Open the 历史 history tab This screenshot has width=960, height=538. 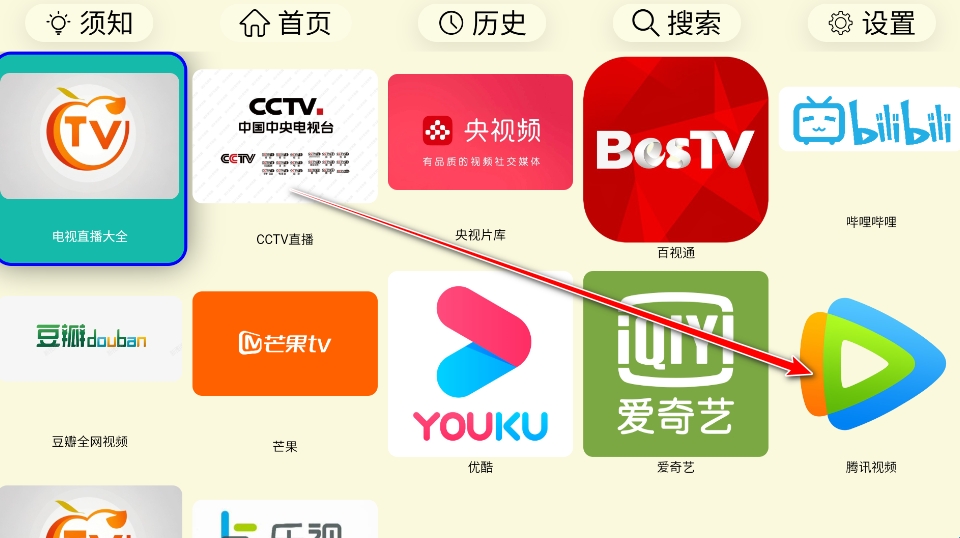pyautogui.click(x=482, y=23)
